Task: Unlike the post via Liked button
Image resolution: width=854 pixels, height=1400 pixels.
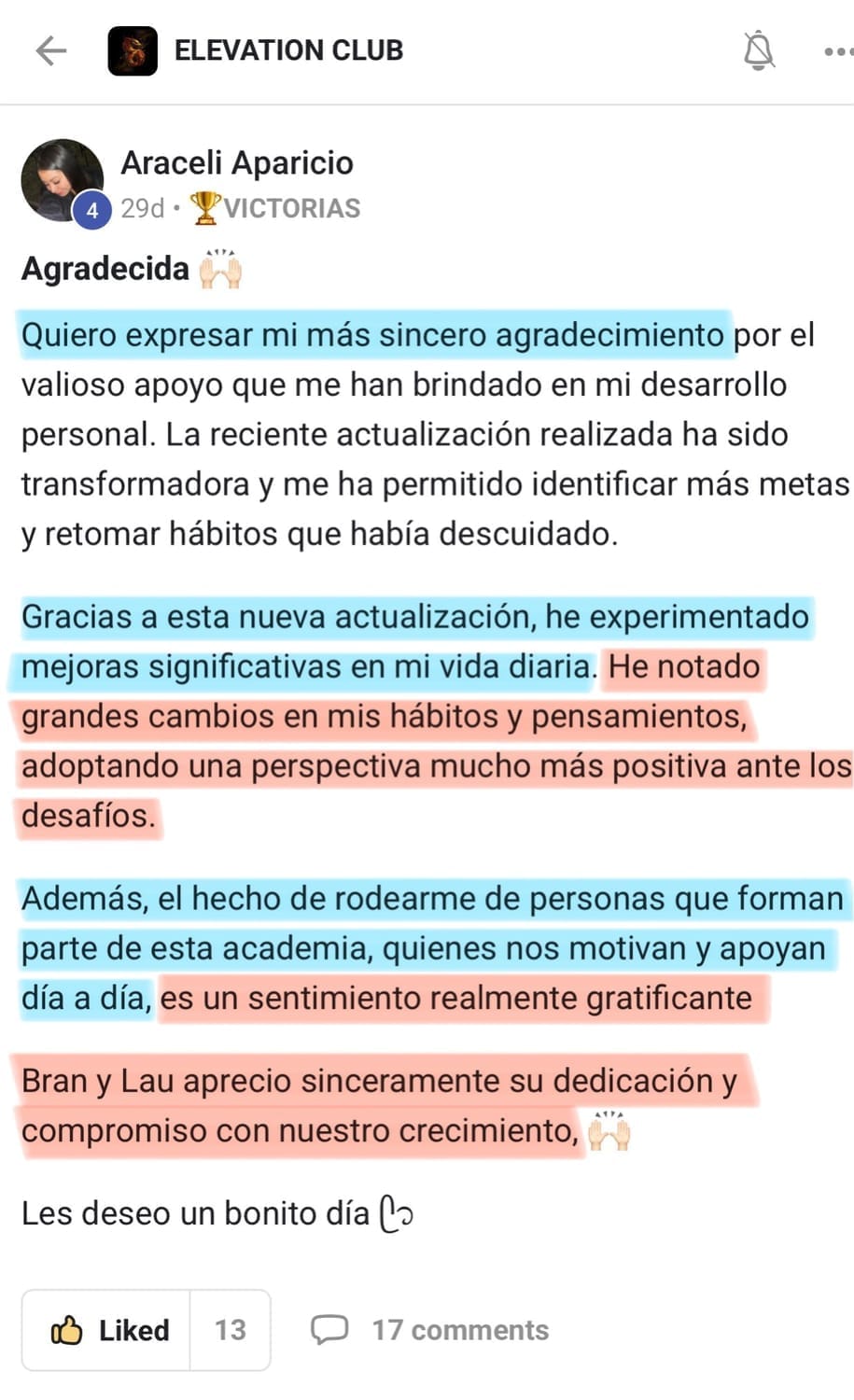Action: click(108, 1330)
